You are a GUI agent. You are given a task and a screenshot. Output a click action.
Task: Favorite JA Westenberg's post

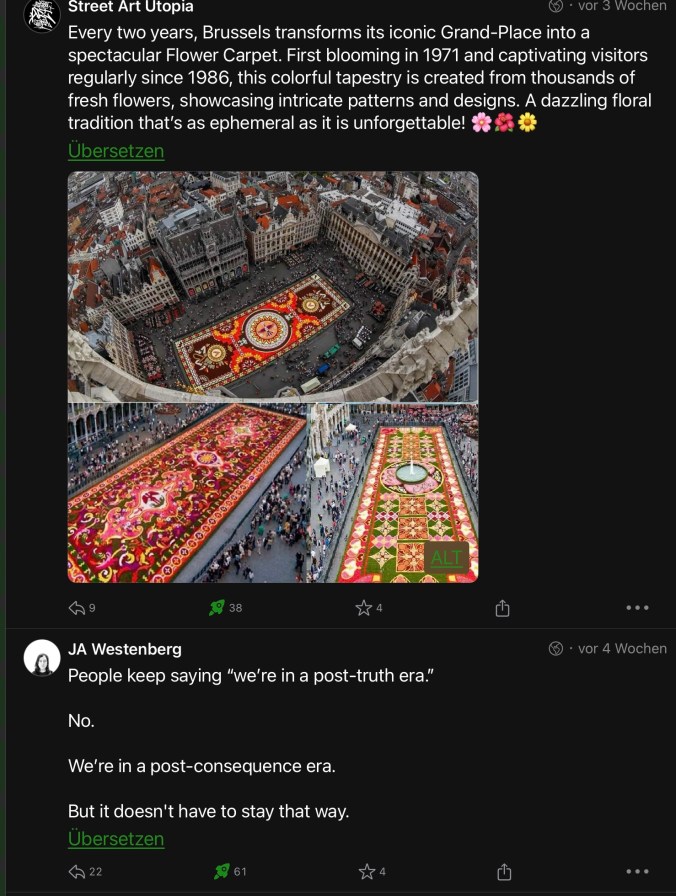coord(366,871)
